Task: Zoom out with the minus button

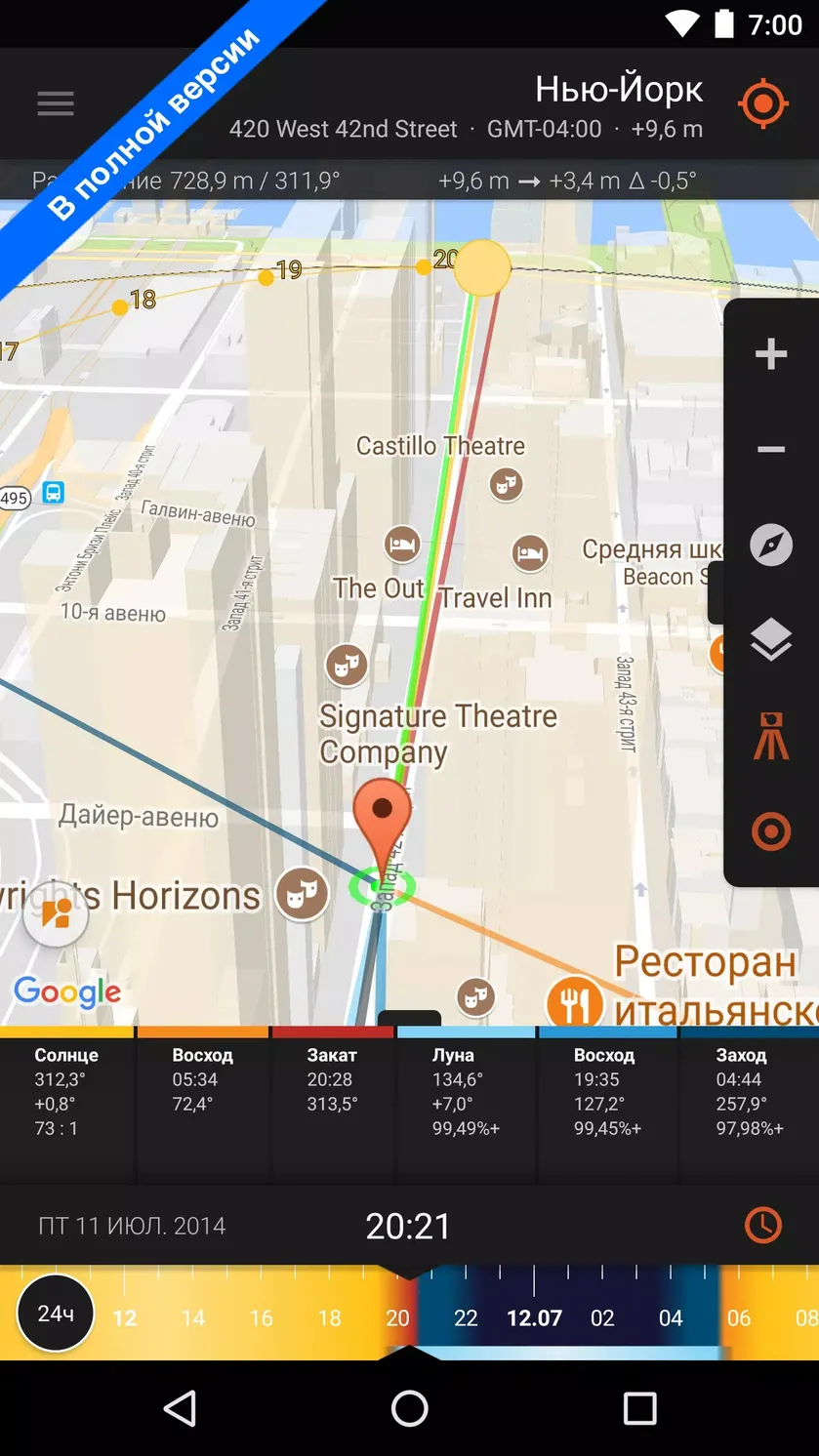Action: coord(771,449)
